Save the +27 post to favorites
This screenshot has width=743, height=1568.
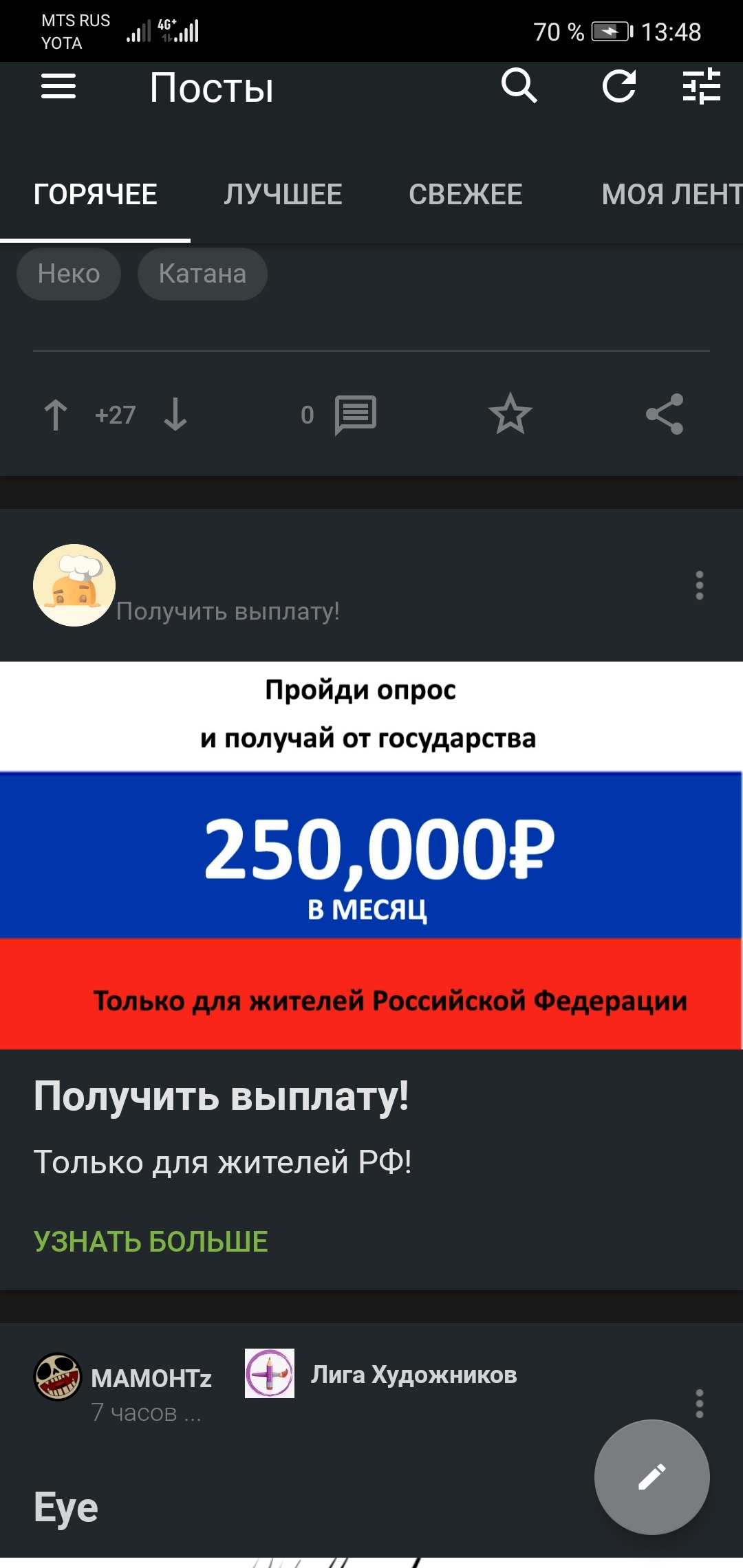[x=510, y=415]
